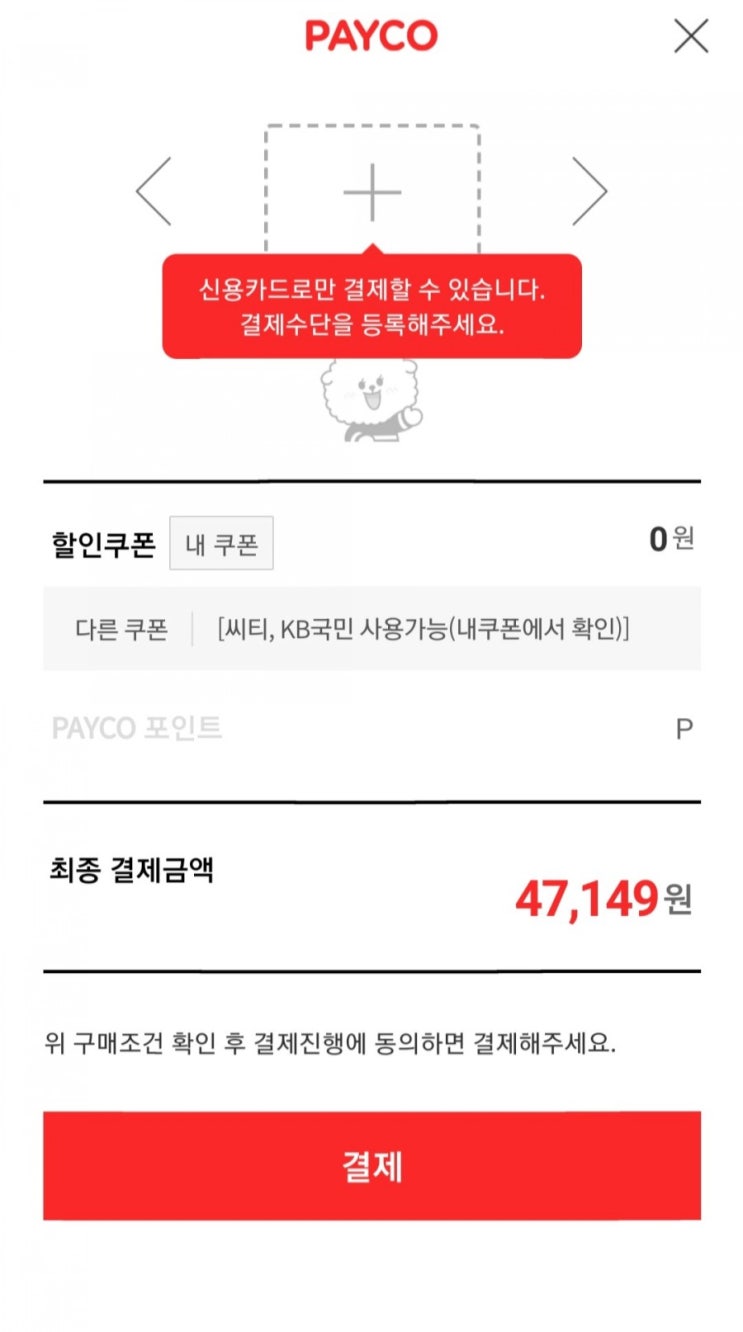
Task: Go to previous payment method arrow
Action: click(154, 190)
